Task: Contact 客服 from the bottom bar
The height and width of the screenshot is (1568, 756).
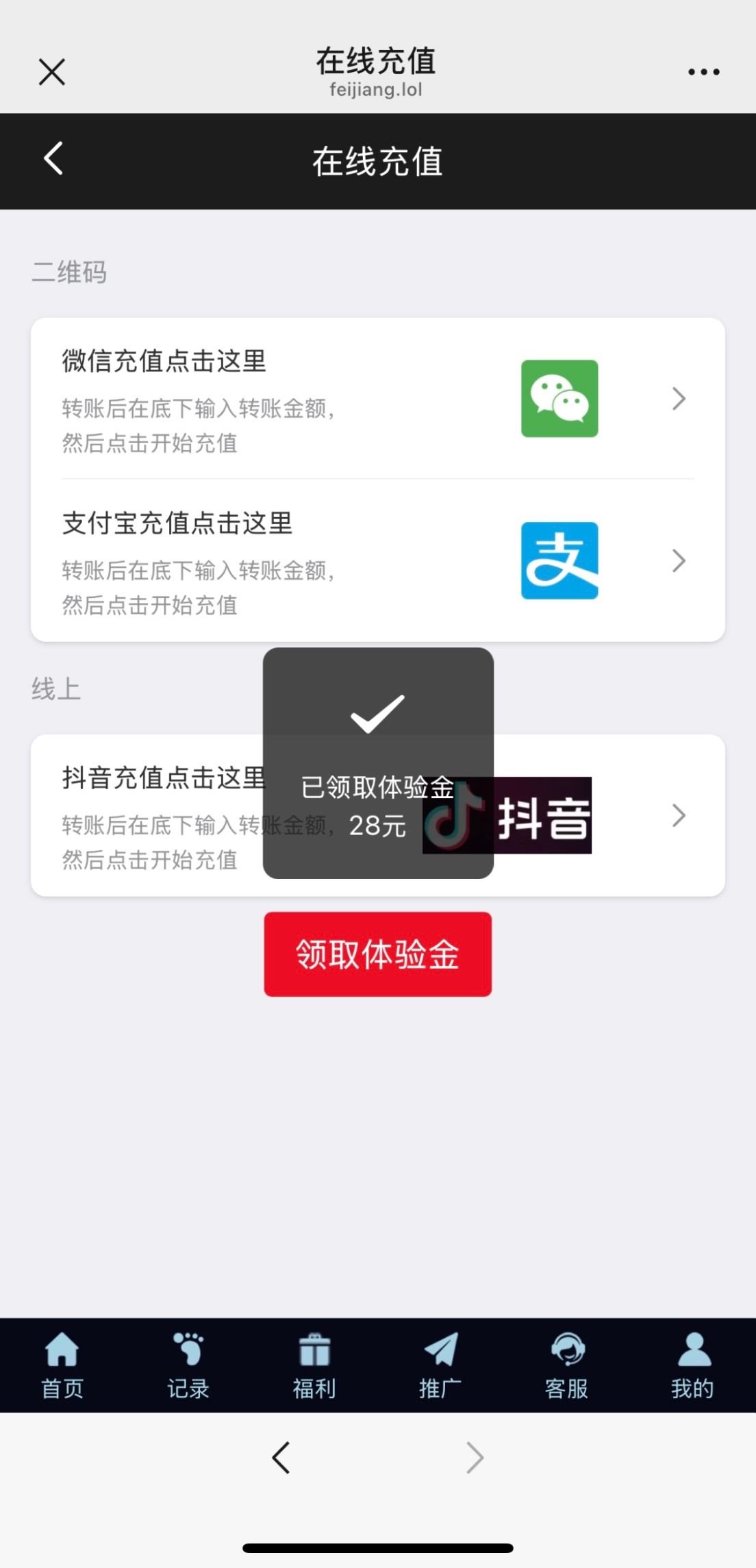Action: [x=567, y=1365]
